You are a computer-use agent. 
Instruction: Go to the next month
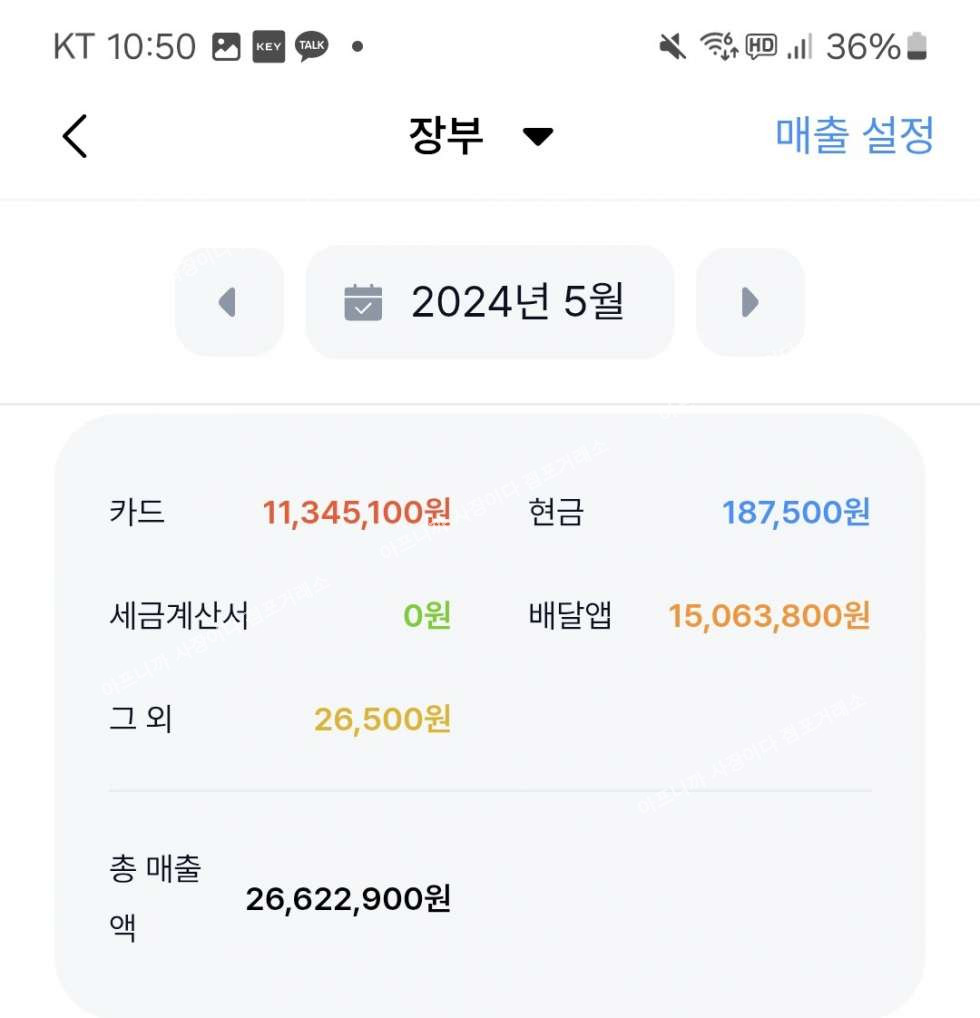click(750, 302)
